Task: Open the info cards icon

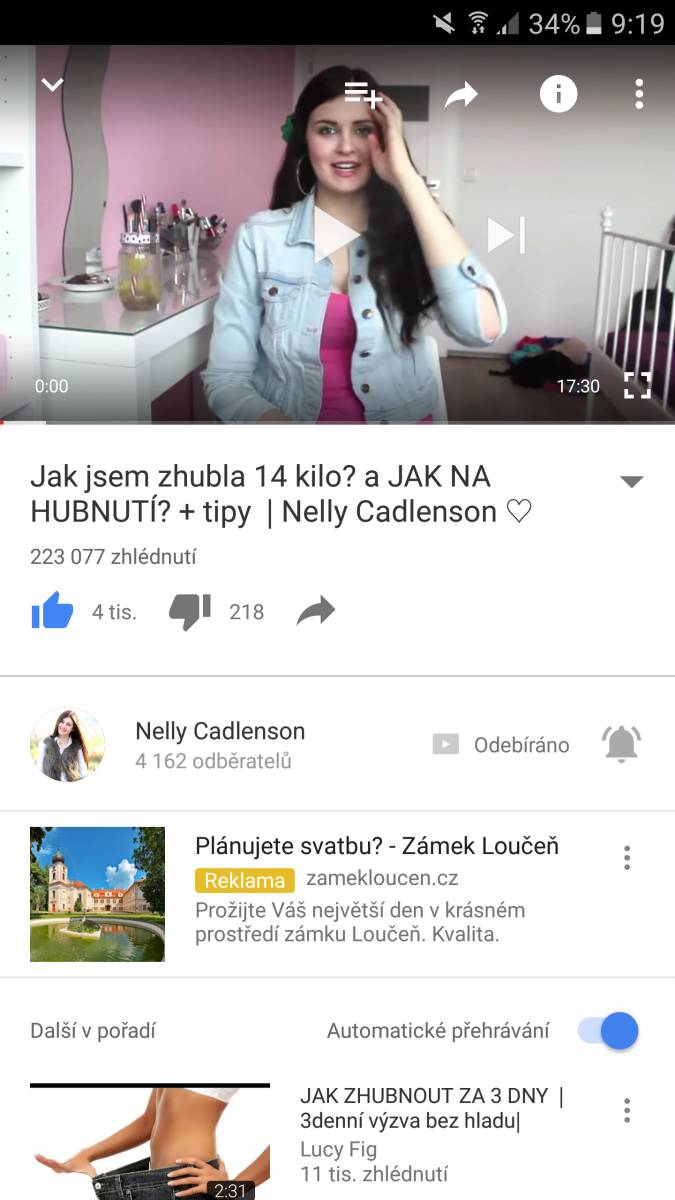Action: click(559, 94)
